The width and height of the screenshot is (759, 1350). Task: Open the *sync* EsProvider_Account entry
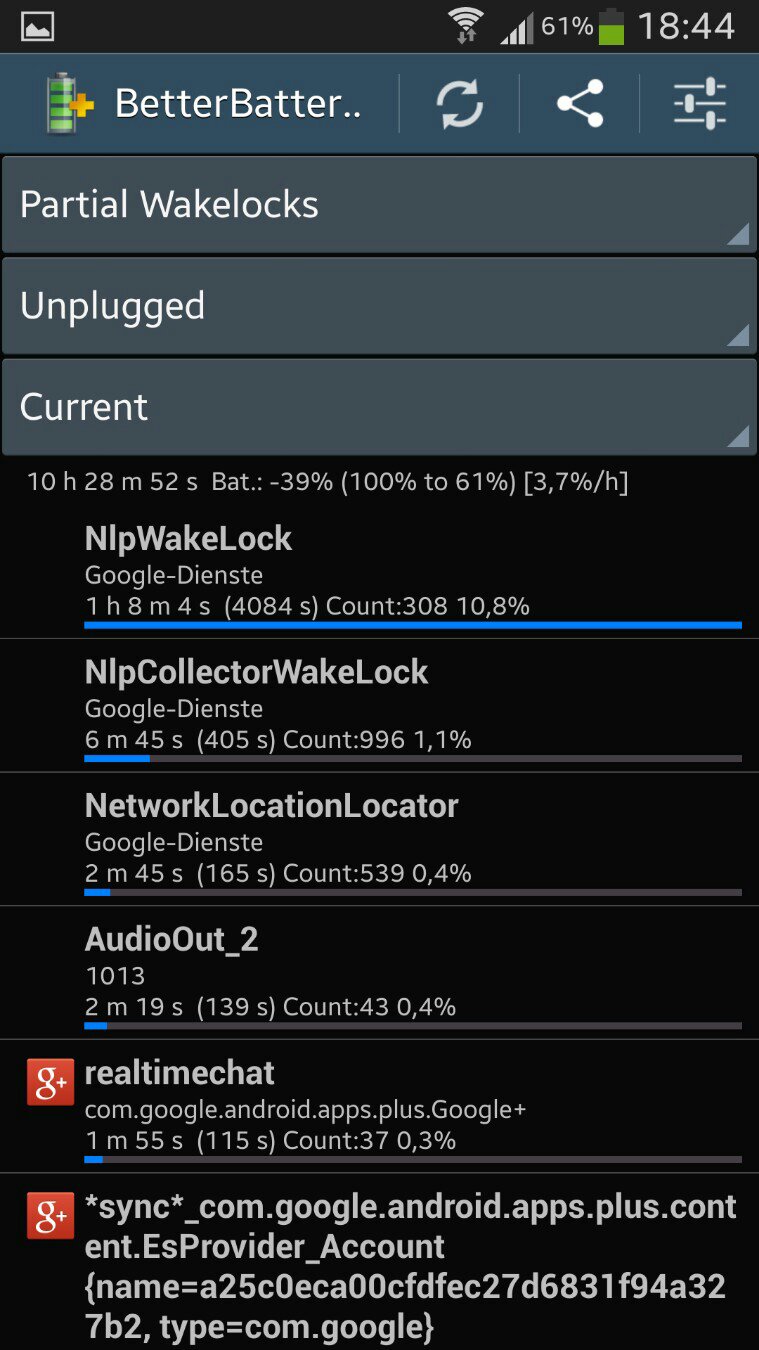click(379, 1263)
